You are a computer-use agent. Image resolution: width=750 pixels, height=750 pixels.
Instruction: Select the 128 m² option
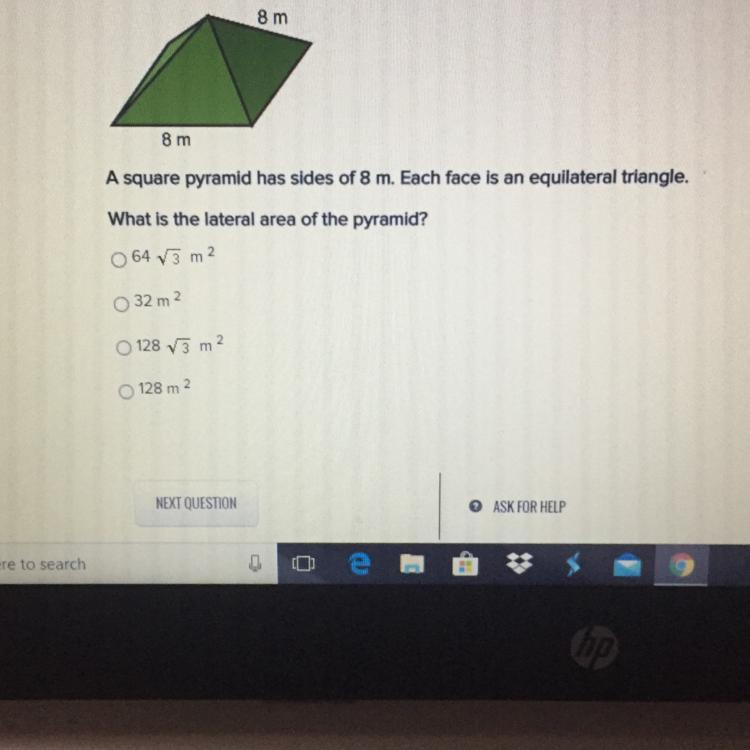coord(125,392)
